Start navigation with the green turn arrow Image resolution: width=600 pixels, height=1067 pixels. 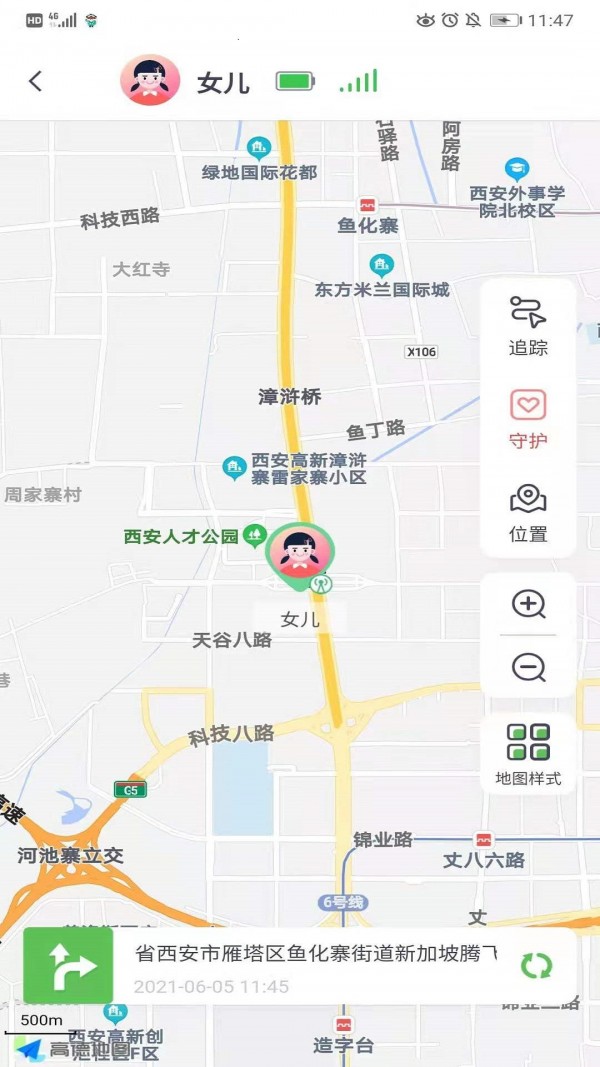tap(68, 965)
